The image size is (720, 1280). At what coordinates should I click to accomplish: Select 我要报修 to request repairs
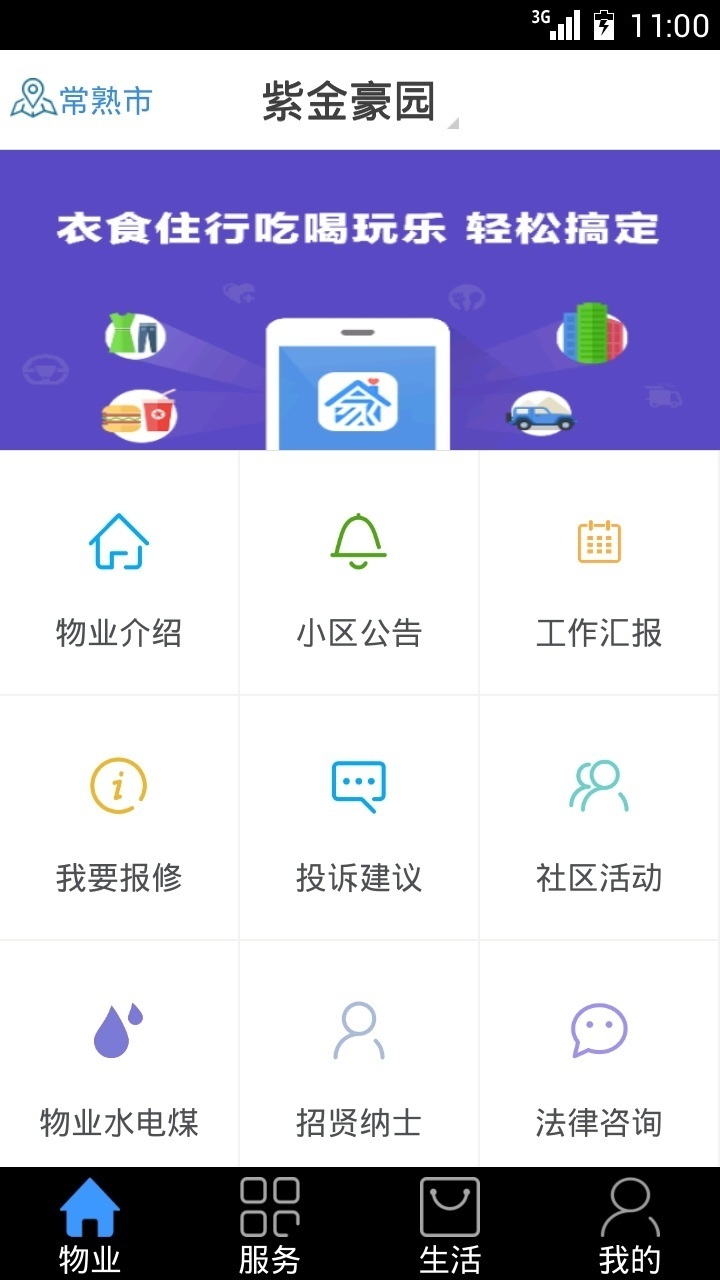[119, 818]
